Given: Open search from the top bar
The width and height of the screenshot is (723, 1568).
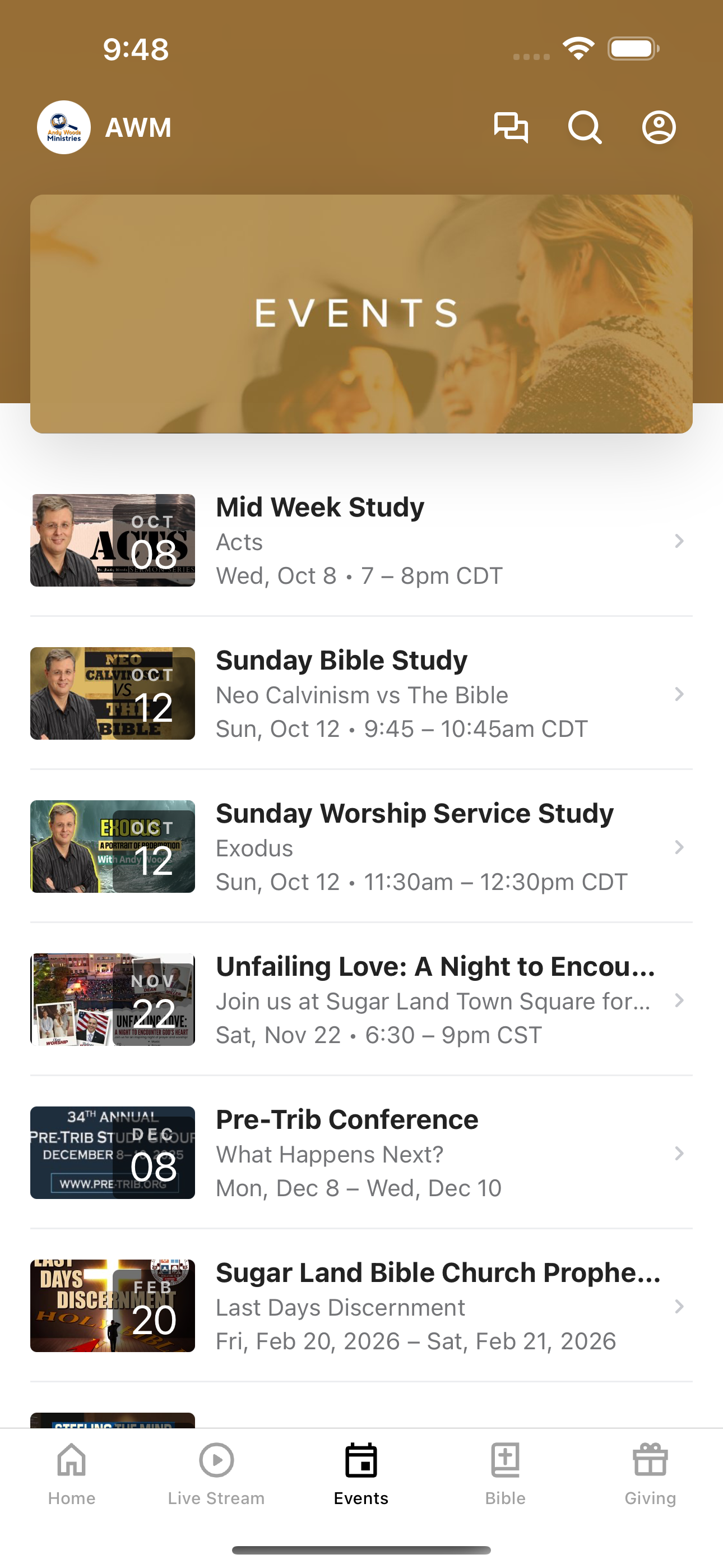Looking at the screenshot, I should pos(585,127).
